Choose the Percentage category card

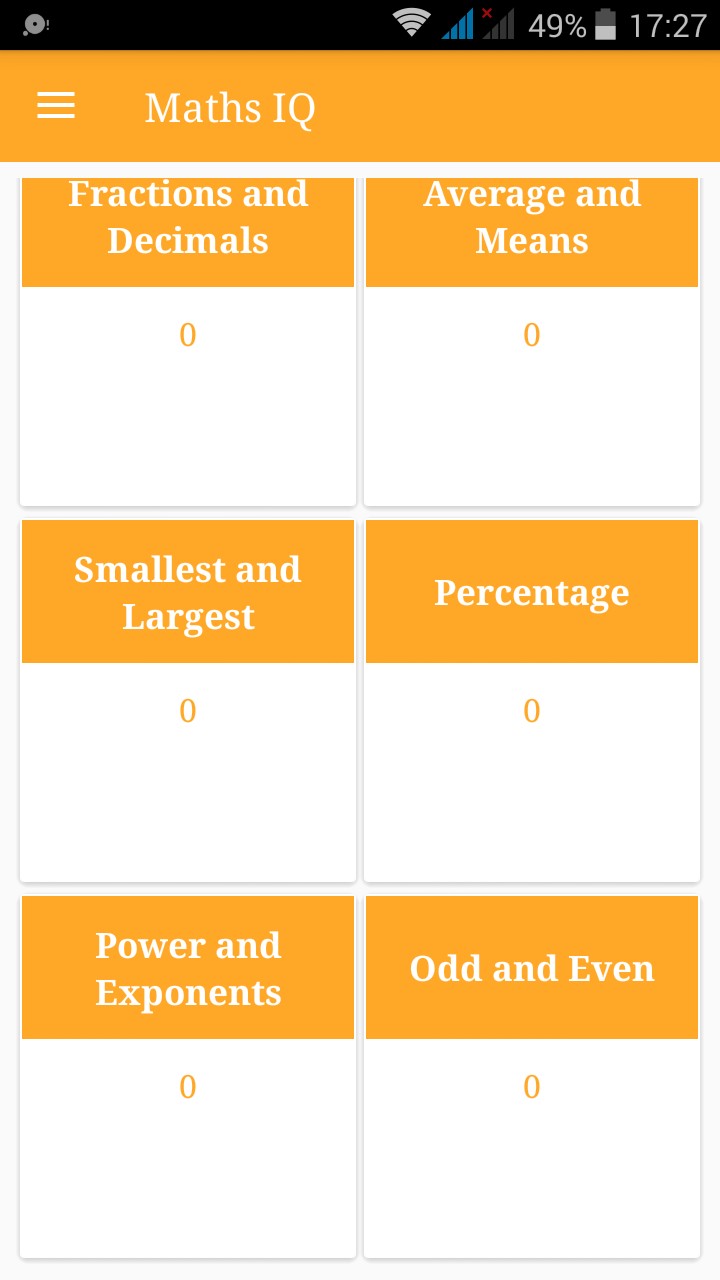point(532,700)
